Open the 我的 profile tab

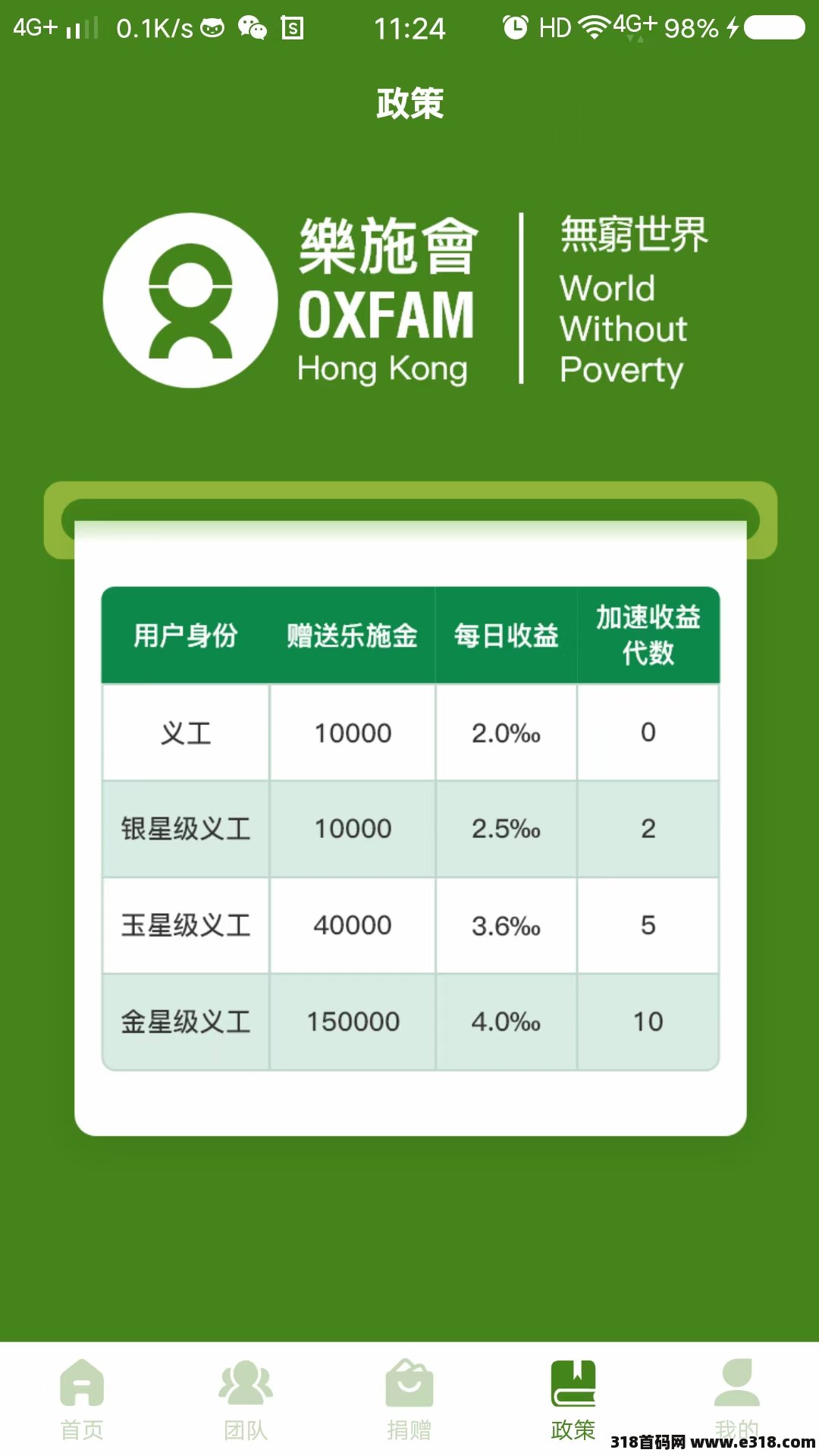[x=737, y=1400]
